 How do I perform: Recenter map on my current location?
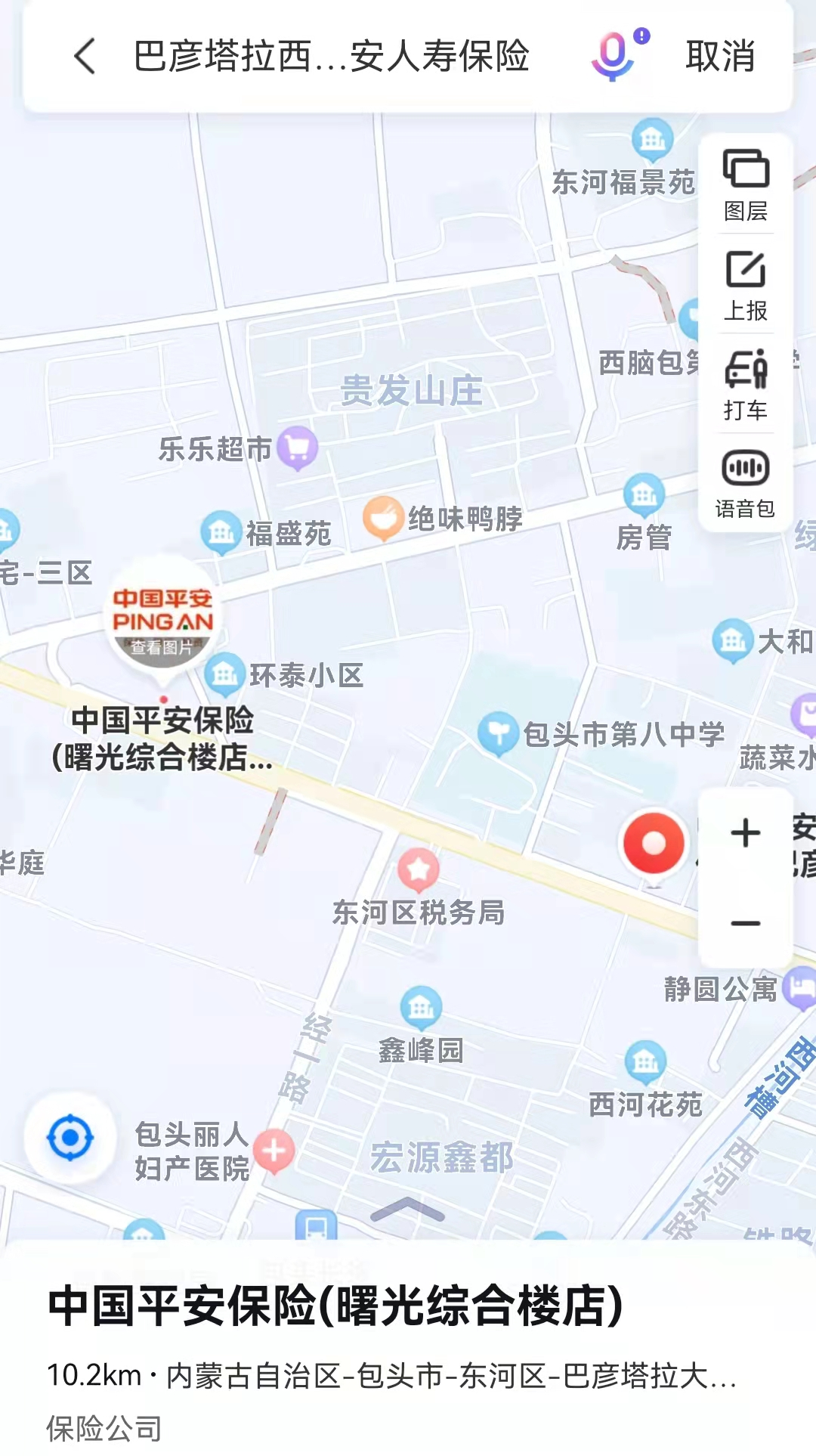pos(70,1137)
